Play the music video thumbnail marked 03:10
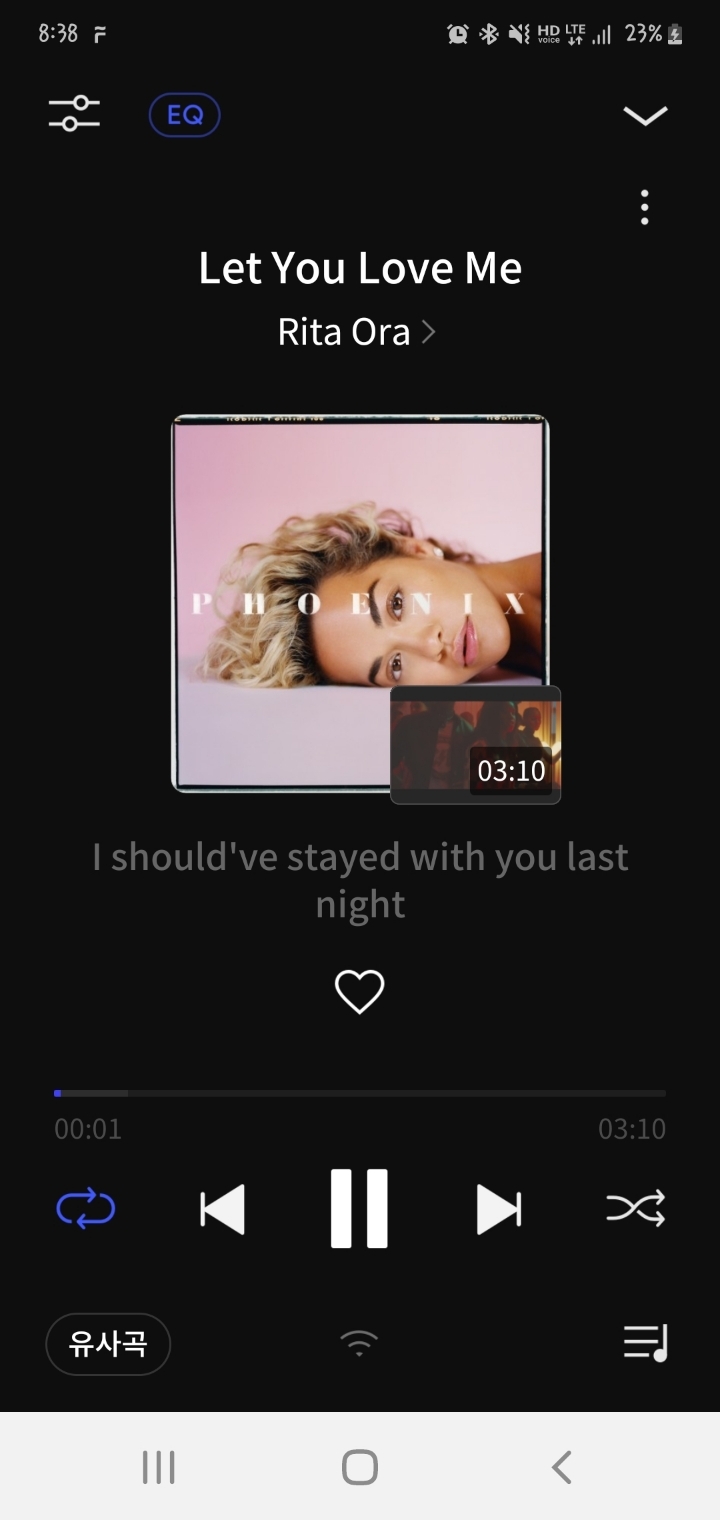 click(x=475, y=745)
